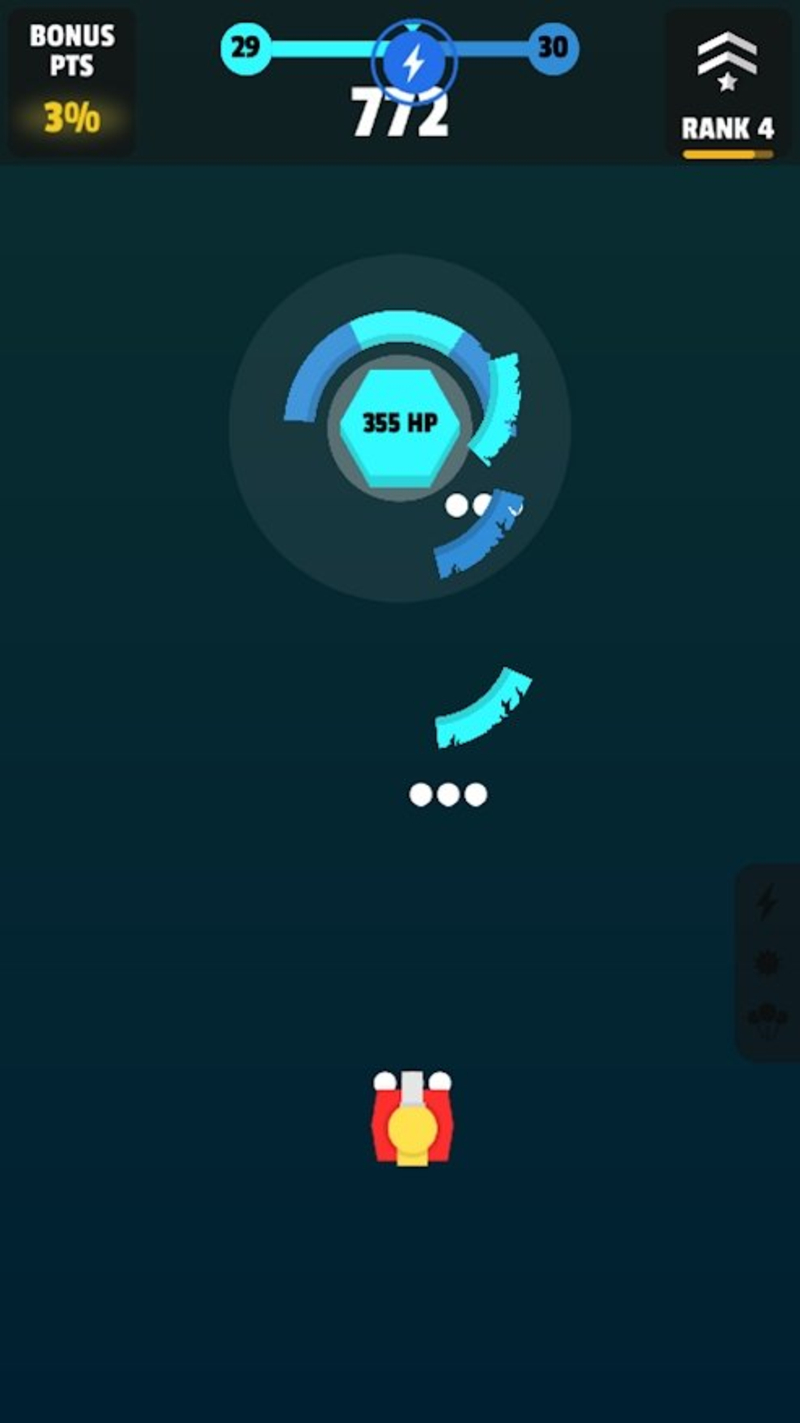
Task: Activate the spiked burst power-up
Action: coord(767,962)
